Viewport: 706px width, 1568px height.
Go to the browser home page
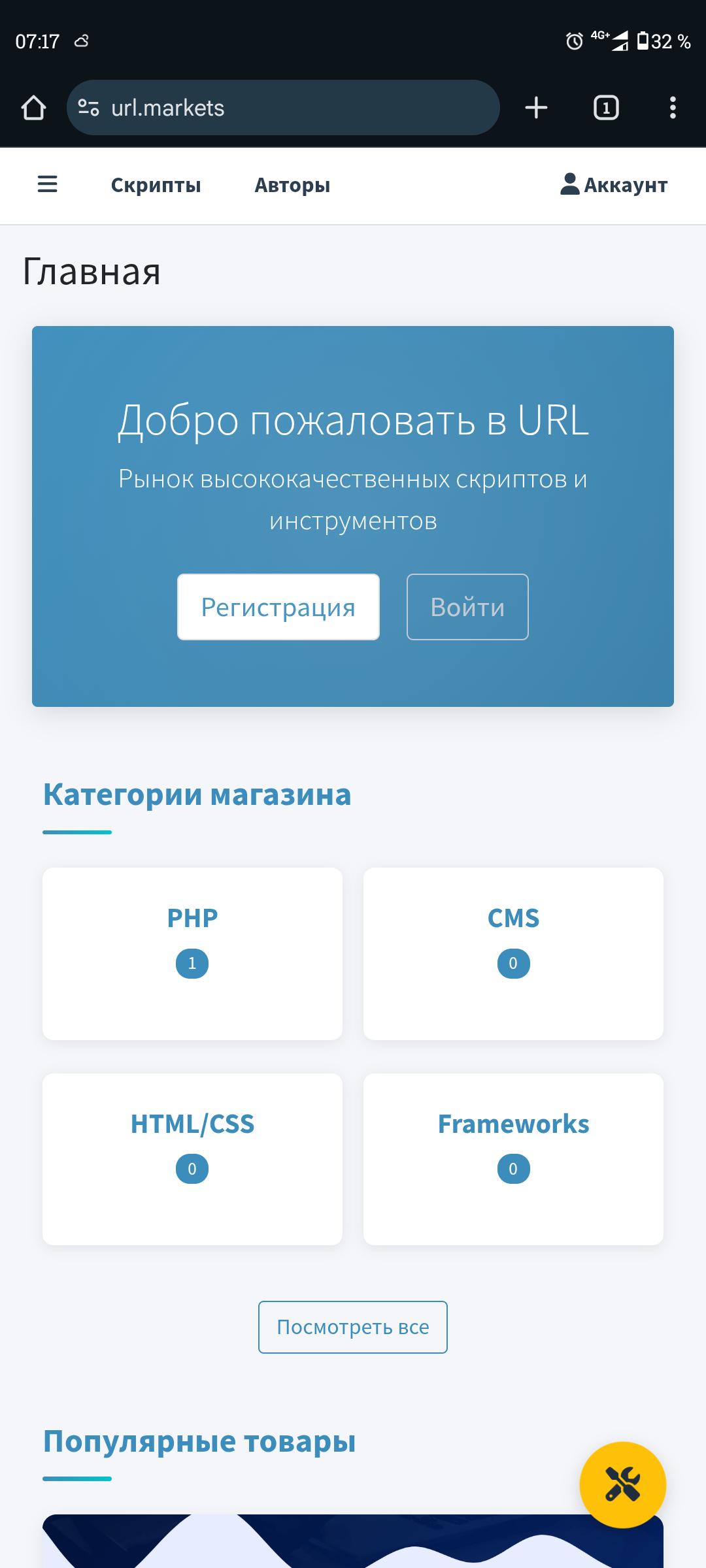click(33, 108)
